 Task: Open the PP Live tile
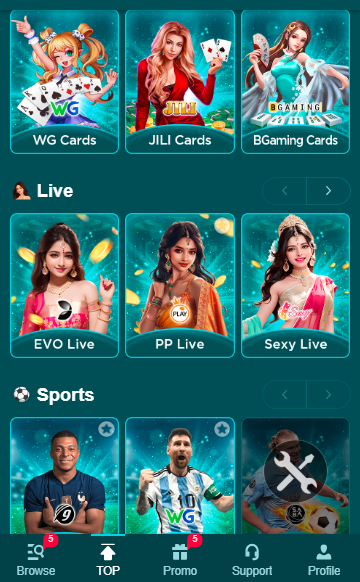tap(180, 285)
